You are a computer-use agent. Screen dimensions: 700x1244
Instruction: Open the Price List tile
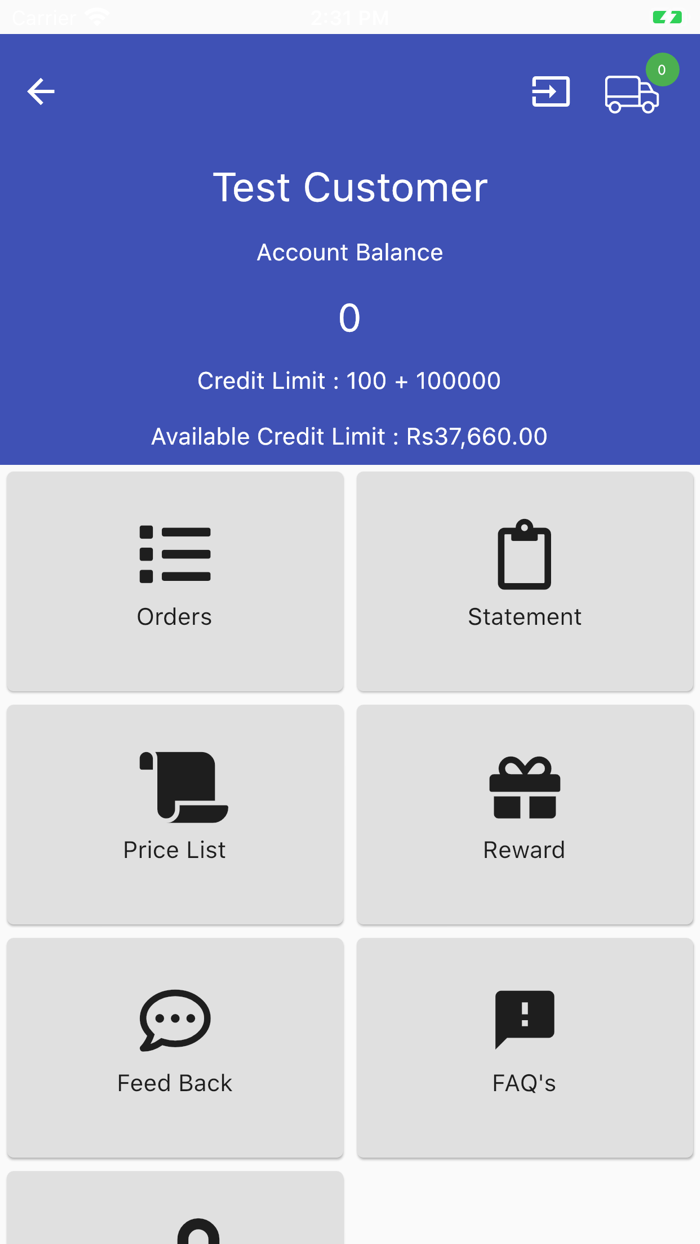[175, 814]
